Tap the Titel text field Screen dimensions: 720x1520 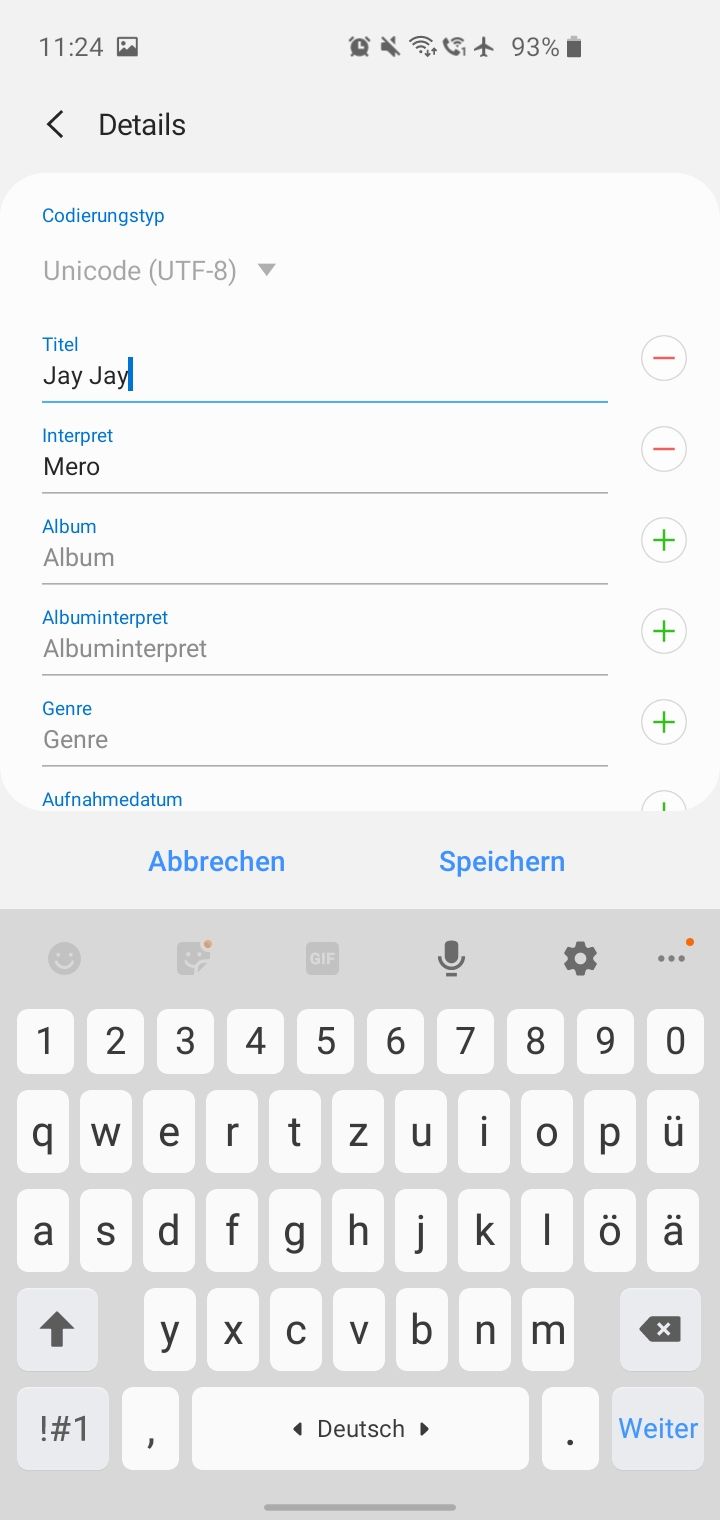click(324, 376)
